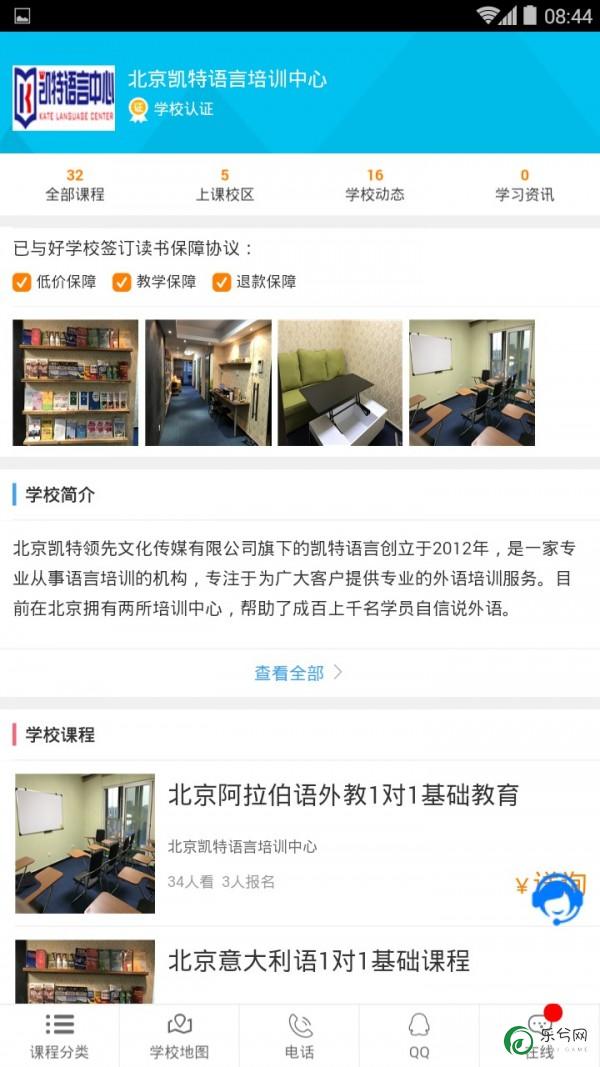Image resolution: width=600 pixels, height=1067 pixels.
Task: View the hallway photo thumbnail
Action: (208, 383)
